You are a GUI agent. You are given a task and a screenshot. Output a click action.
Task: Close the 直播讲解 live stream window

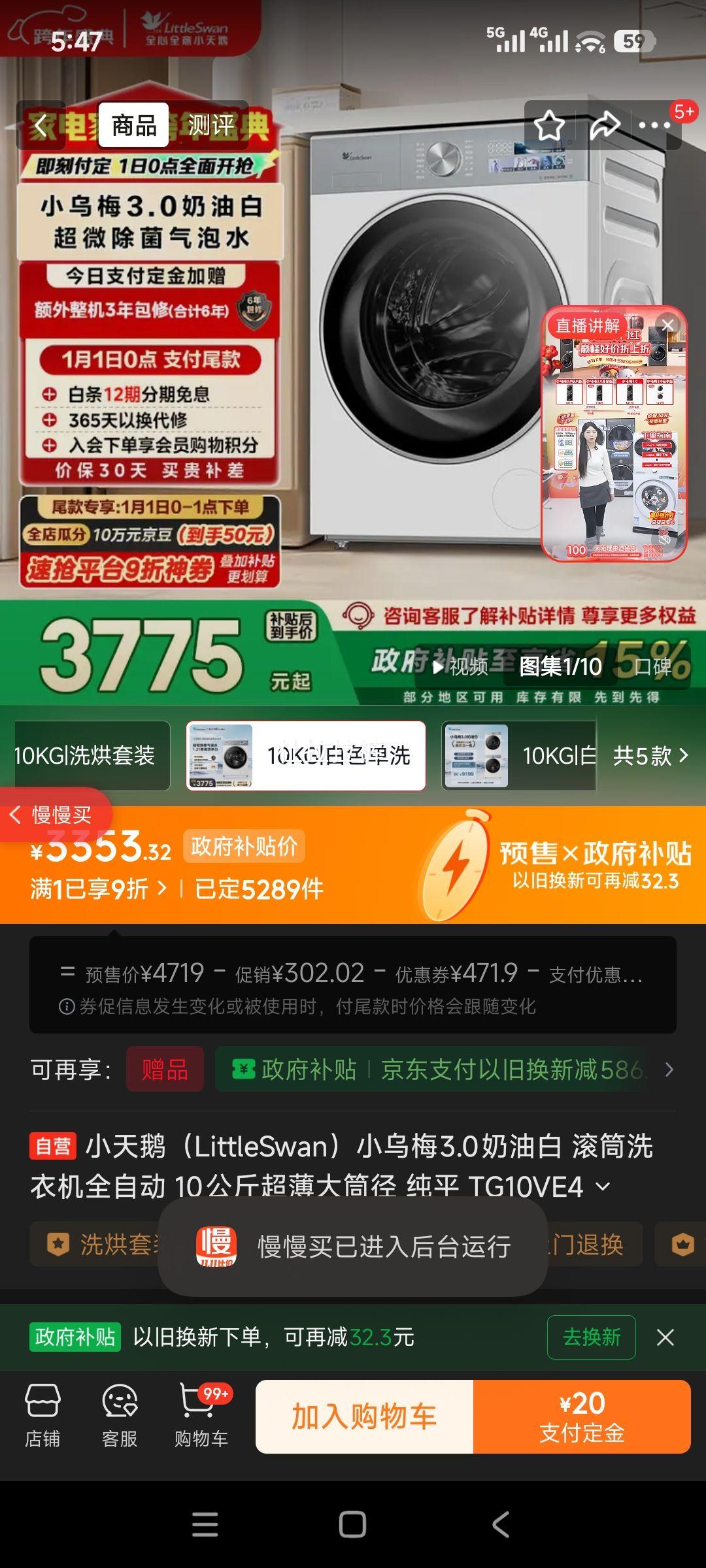pyautogui.click(x=667, y=325)
